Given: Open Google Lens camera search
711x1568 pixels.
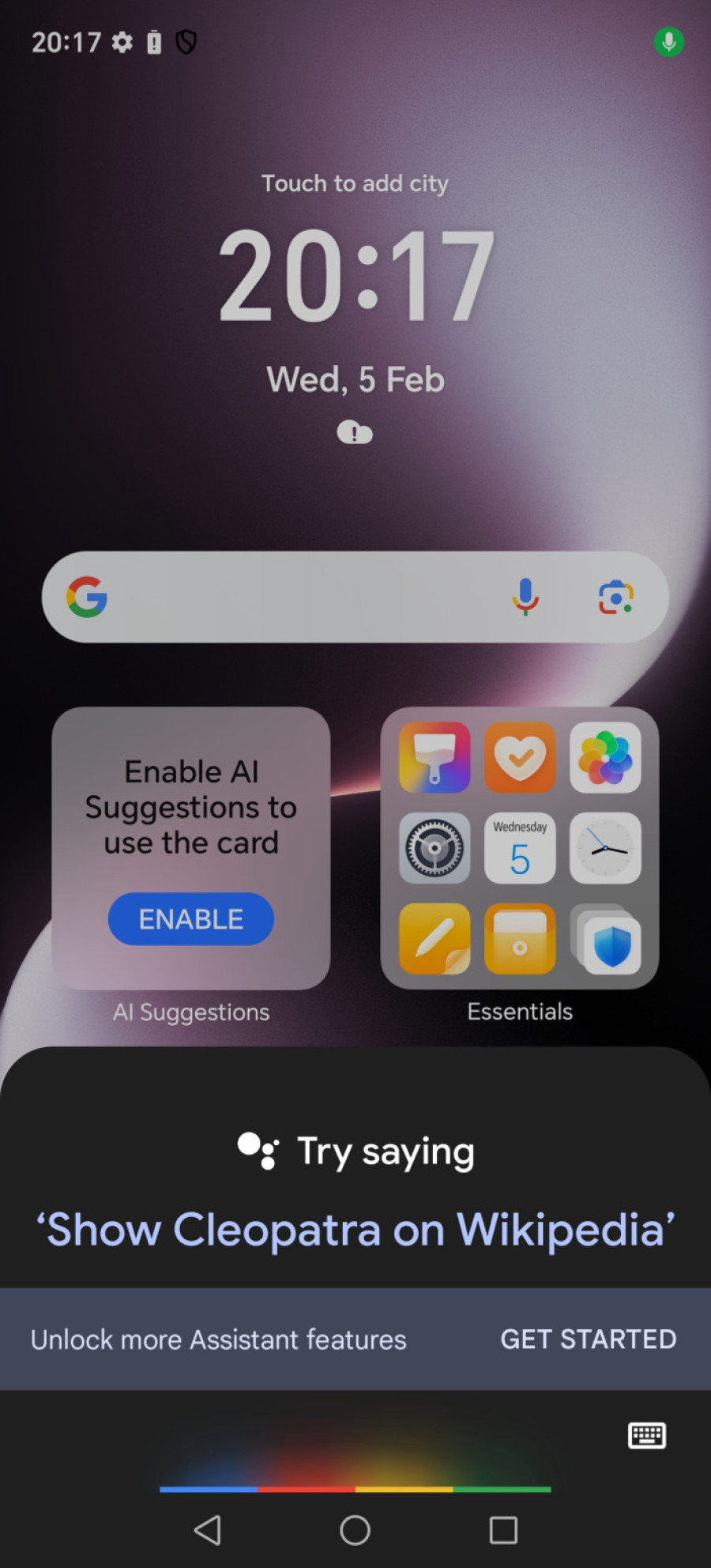Looking at the screenshot, I should click(x=615, y=597).
